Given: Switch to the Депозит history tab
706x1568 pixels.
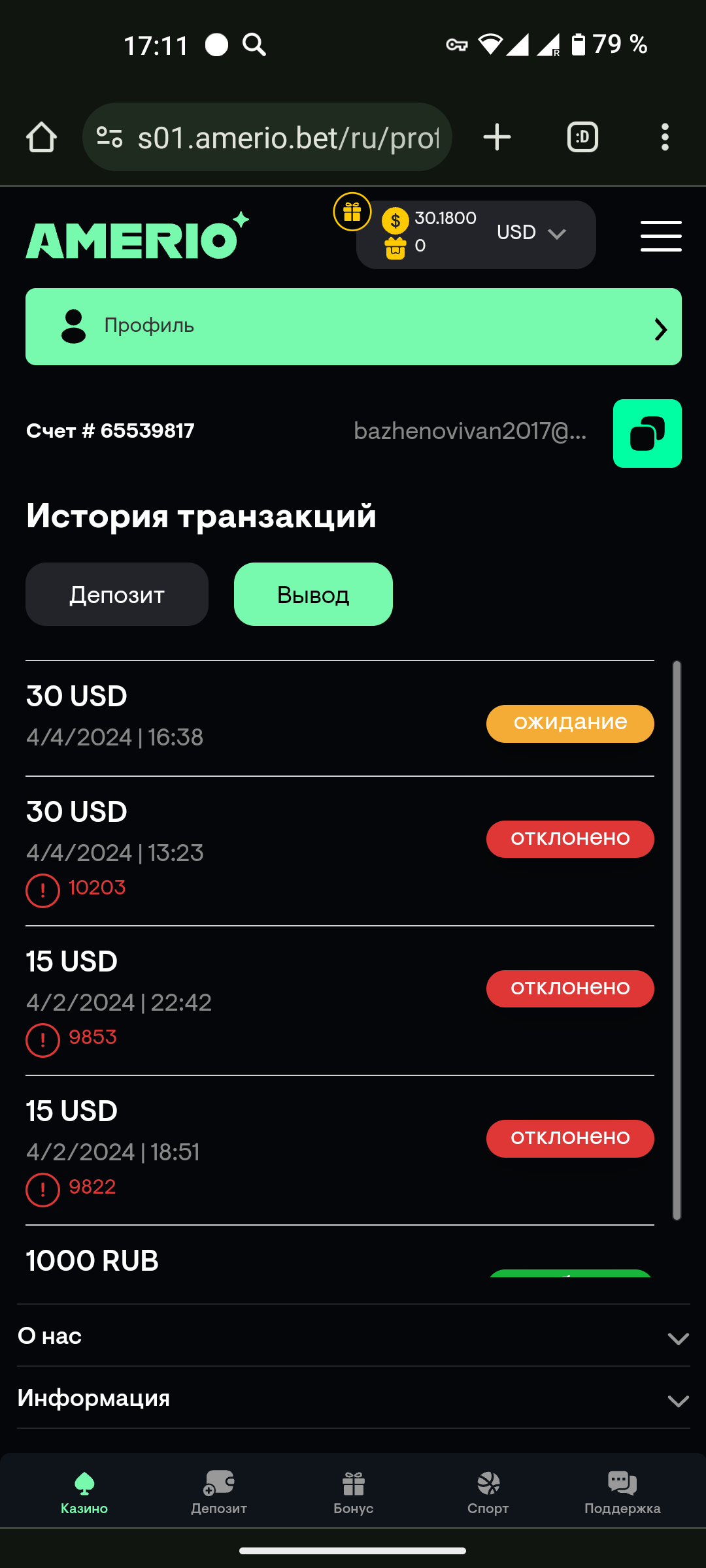Looking at the screenshot, I should coord(117,595).
